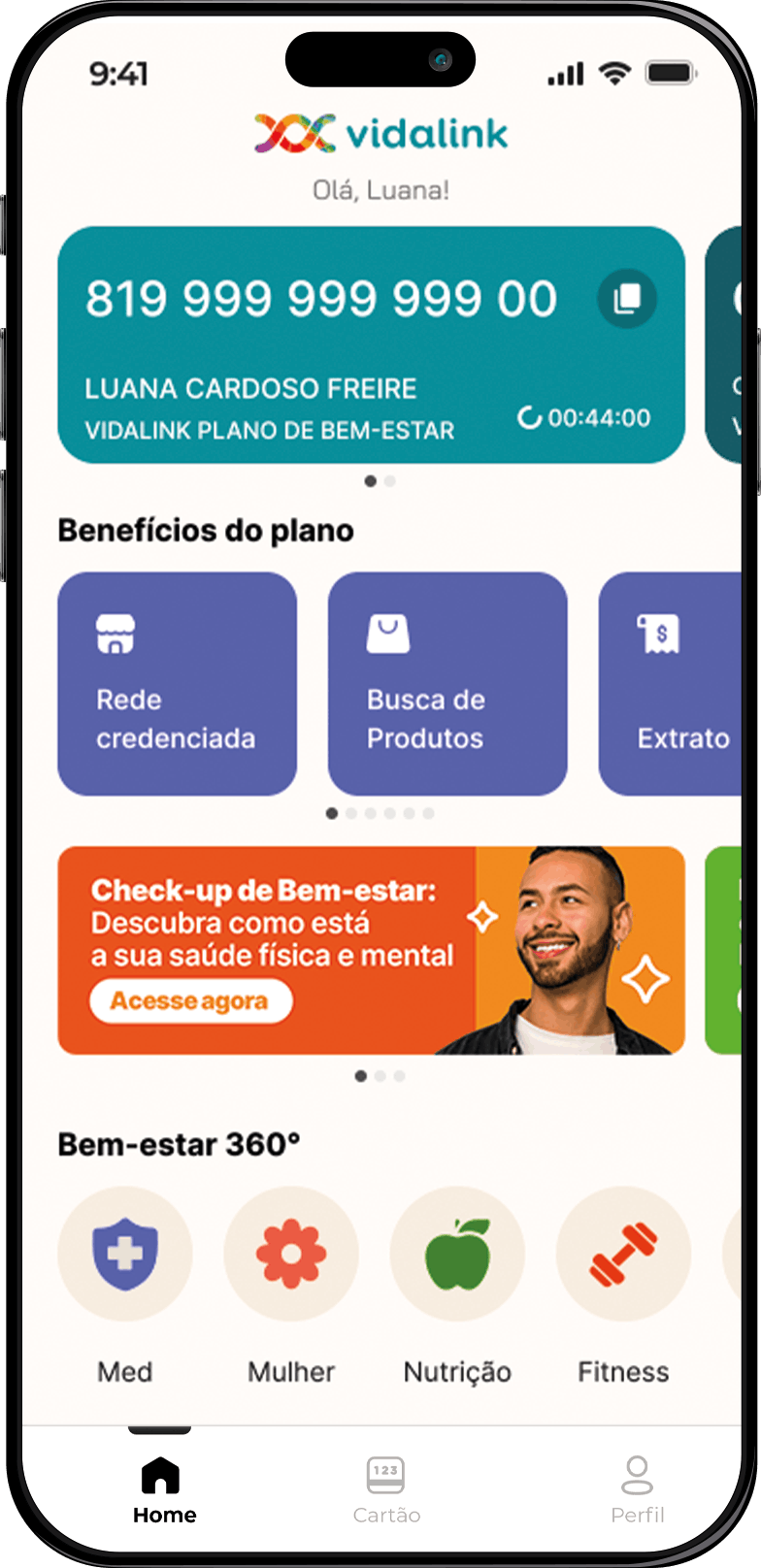Image resolution: width=761 pixels, height=1568 pixels.
Task: Tap the Acesse agora button
Action: [x=190, y=1001]
